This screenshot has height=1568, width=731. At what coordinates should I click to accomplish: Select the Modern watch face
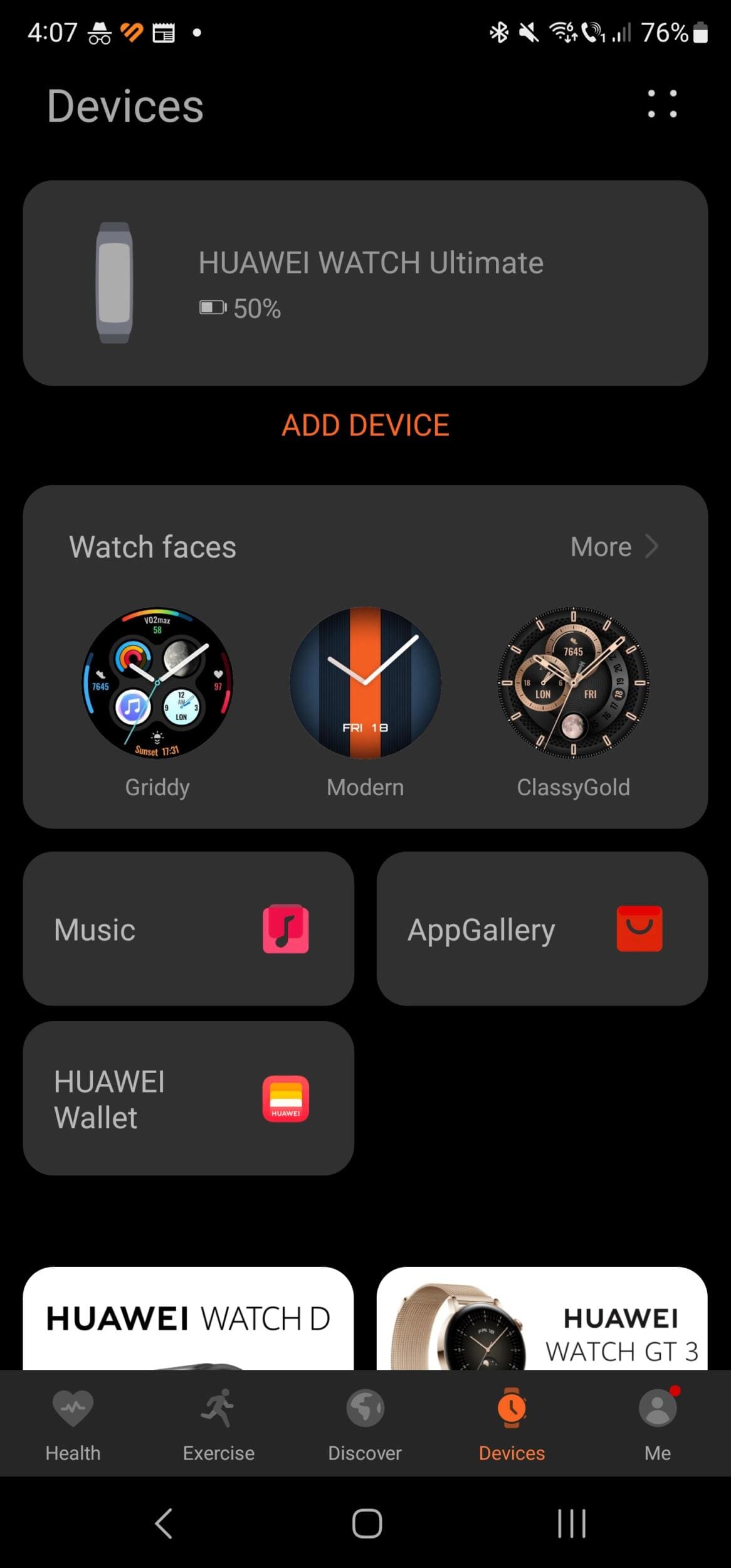(365, 683)
